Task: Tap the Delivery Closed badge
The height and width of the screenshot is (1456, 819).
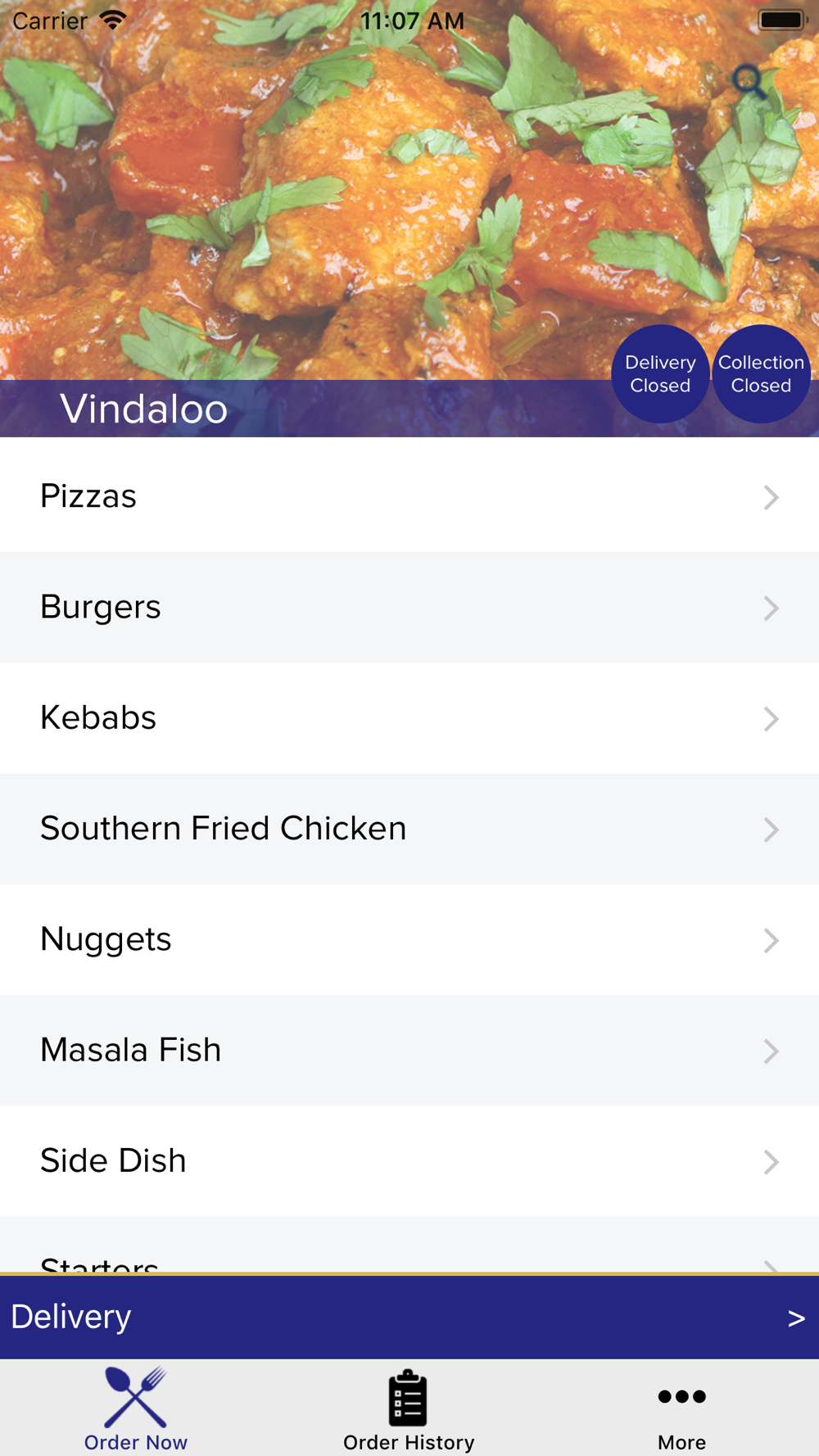Action: point(660,374)
